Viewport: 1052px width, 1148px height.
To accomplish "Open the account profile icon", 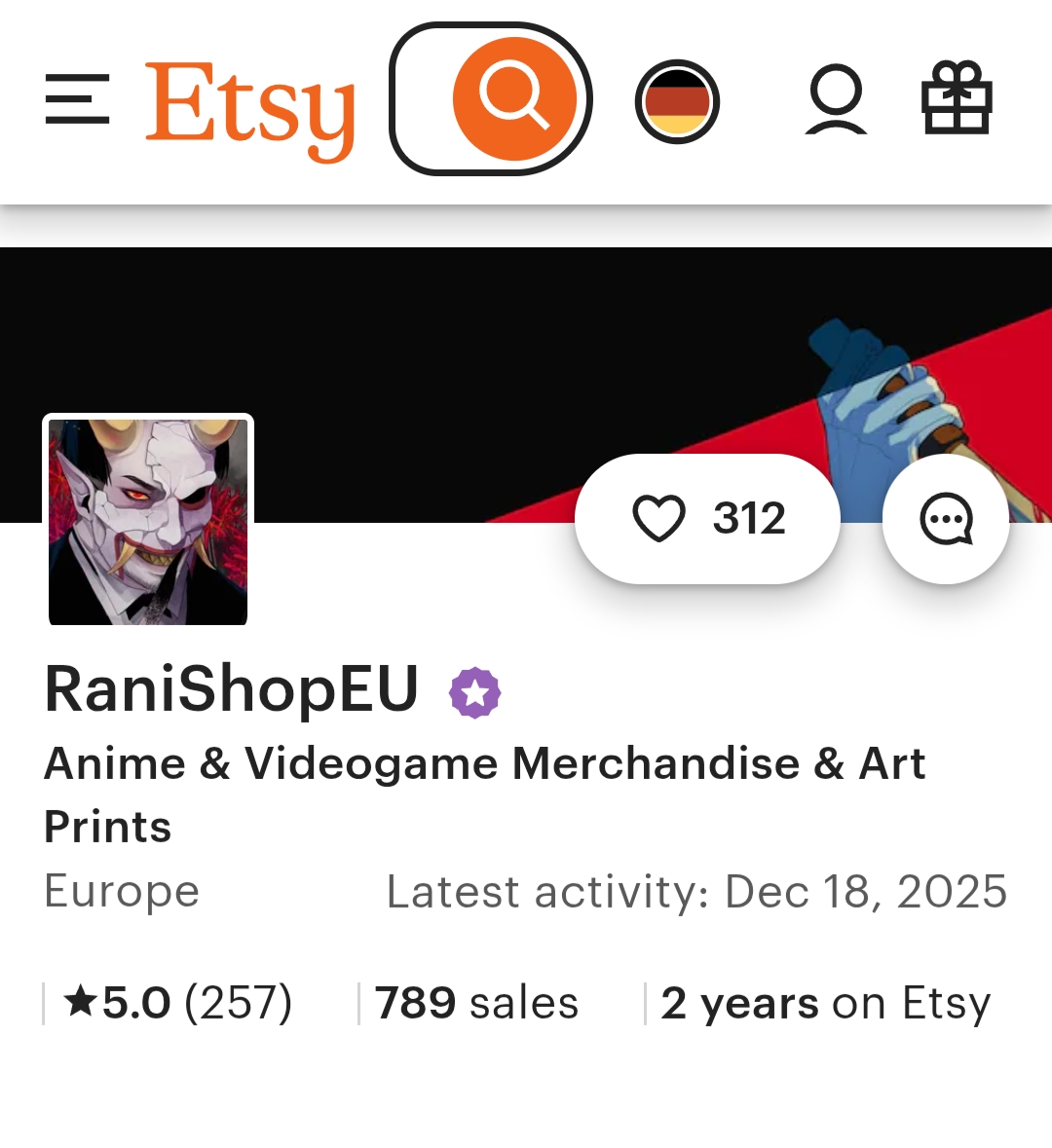I will 836,99.
